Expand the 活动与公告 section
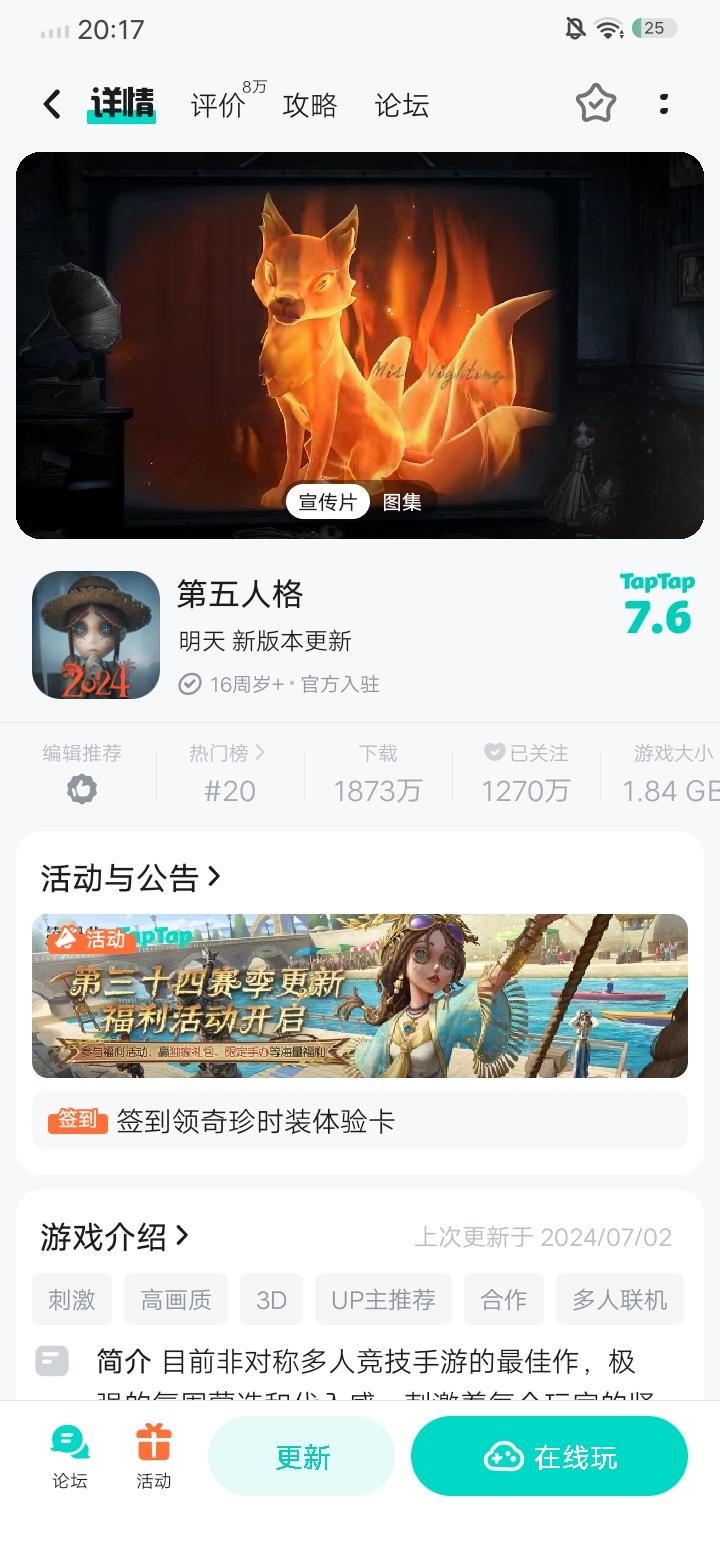 (130, 878)
